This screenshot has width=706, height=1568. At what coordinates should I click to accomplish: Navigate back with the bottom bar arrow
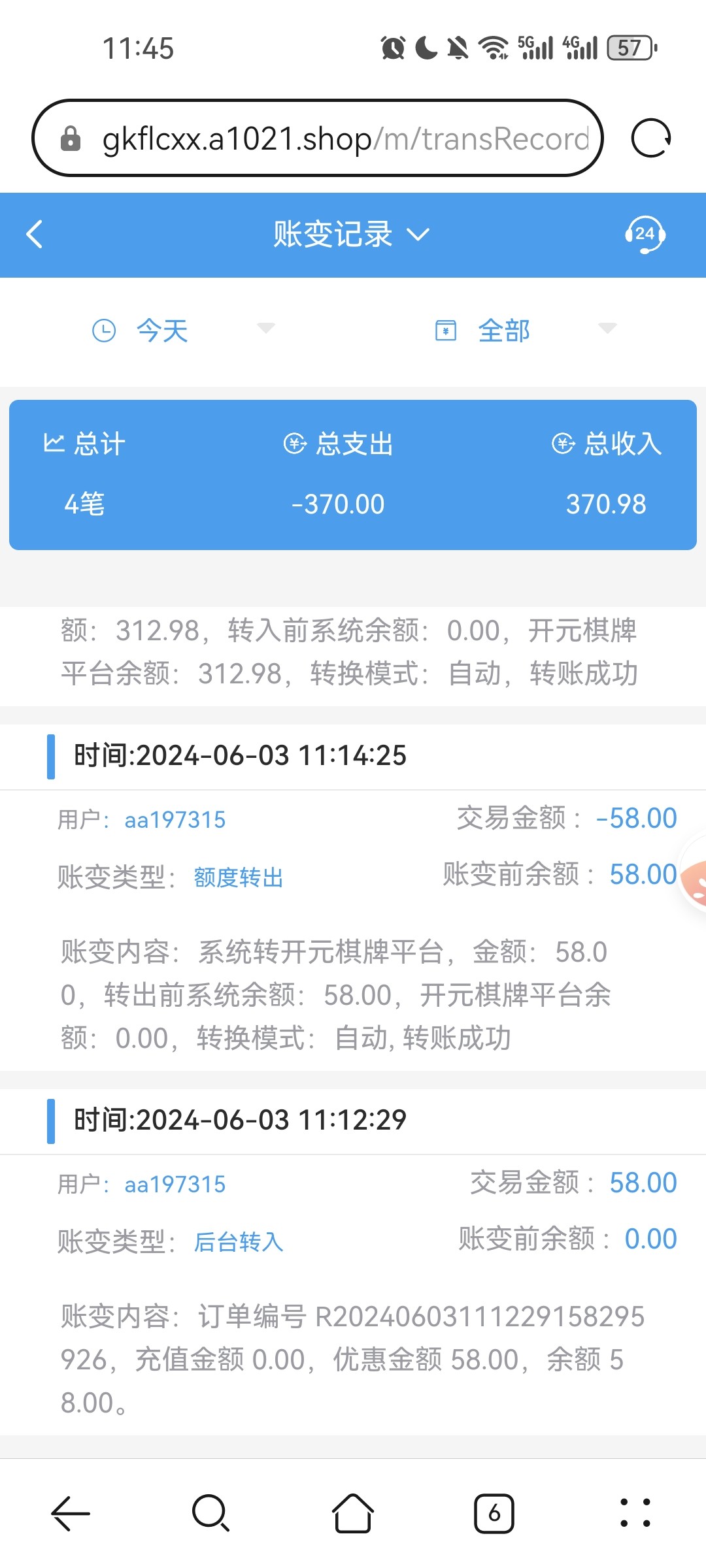pos(71,1512)
